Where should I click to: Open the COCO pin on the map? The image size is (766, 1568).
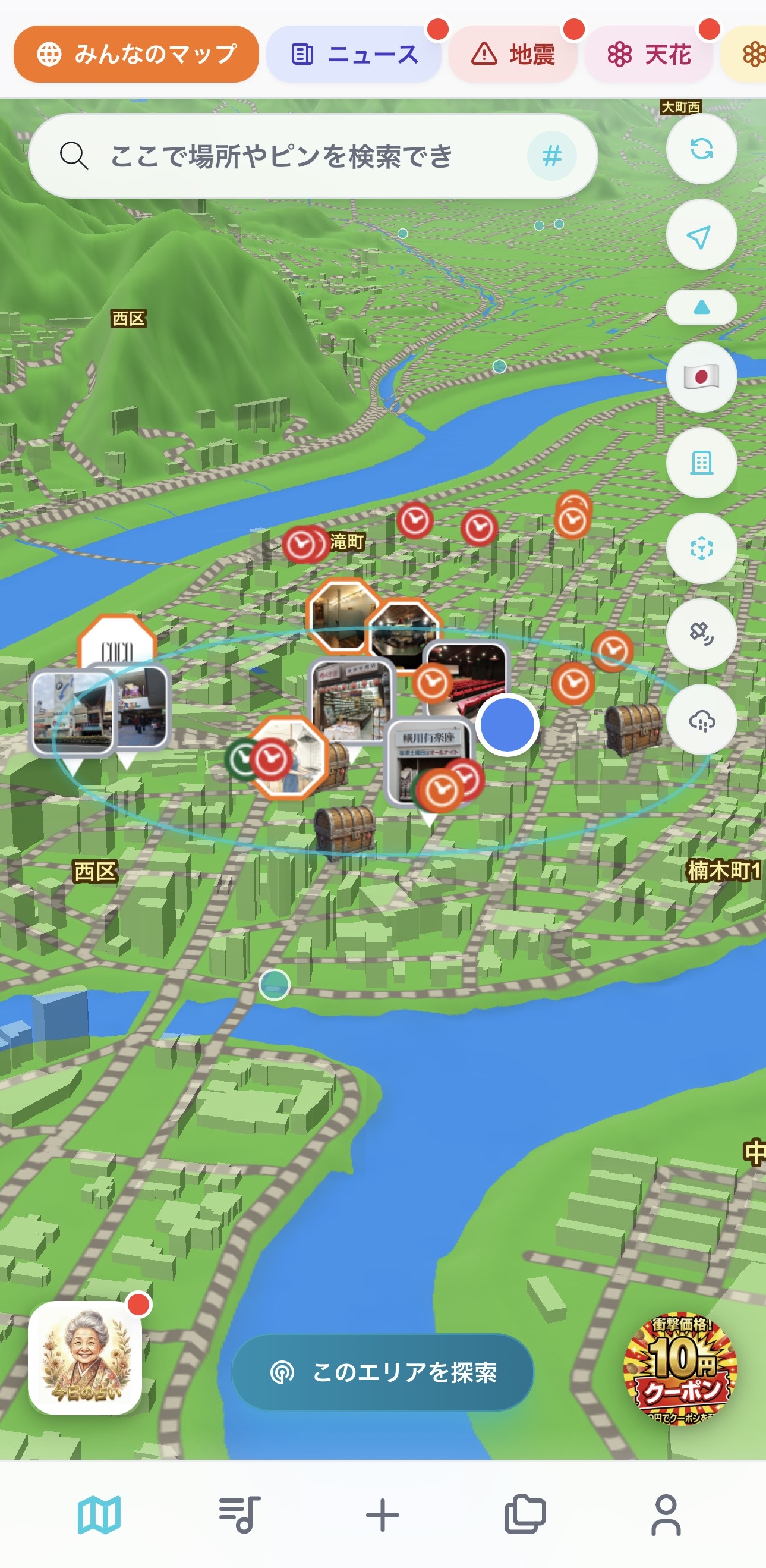[x=117, y=645]
